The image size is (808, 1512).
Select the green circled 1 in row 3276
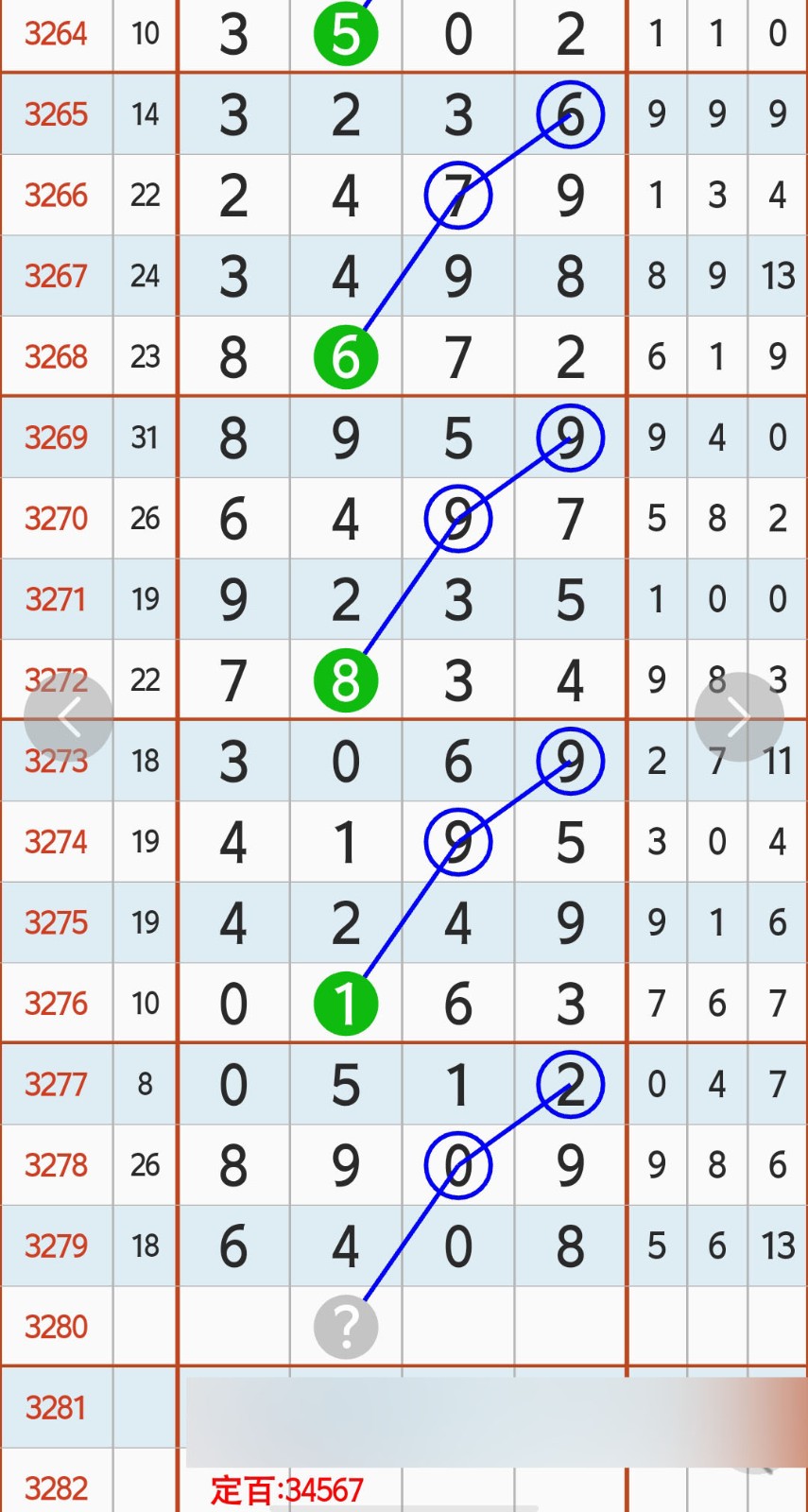click(x=346, y=1004)
